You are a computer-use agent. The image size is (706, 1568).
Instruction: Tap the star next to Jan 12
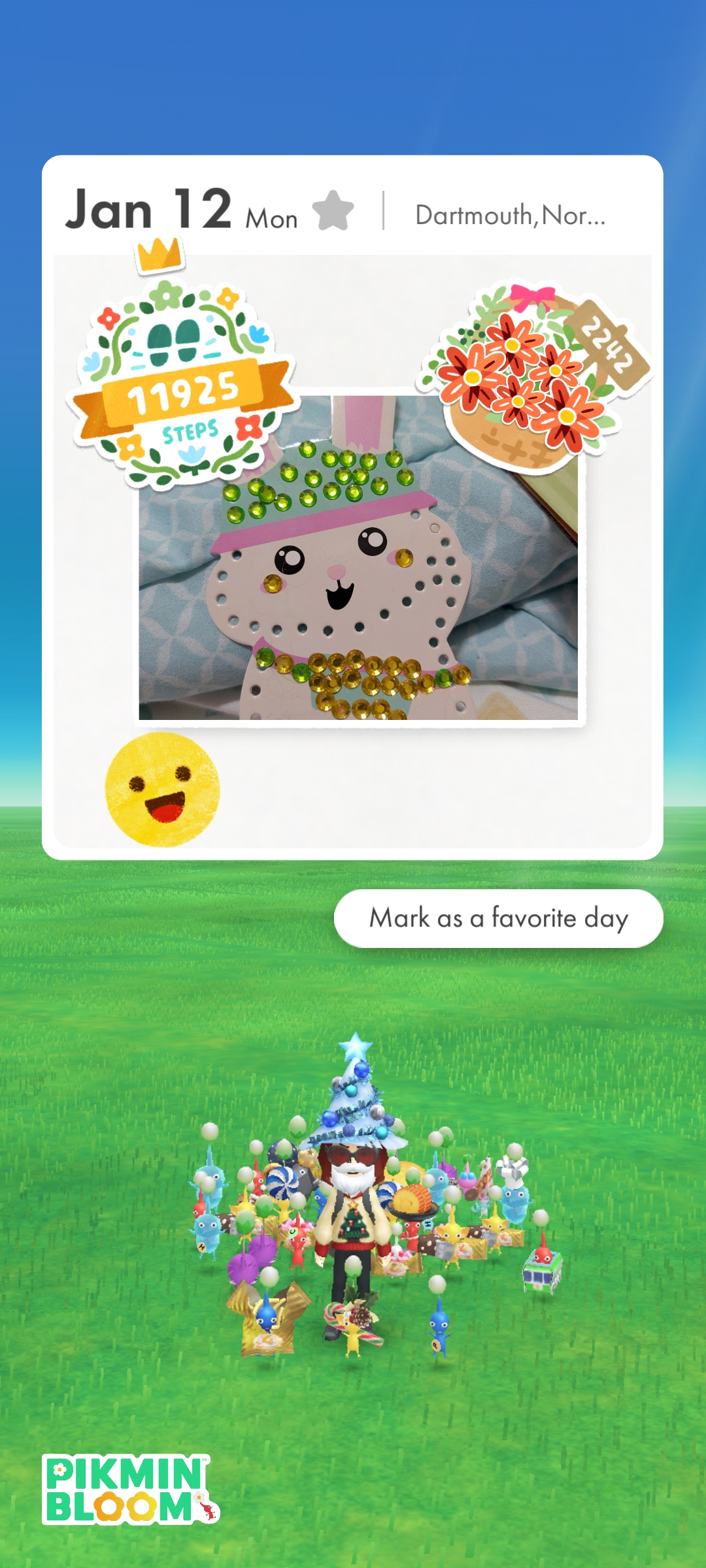coord(333,210)
